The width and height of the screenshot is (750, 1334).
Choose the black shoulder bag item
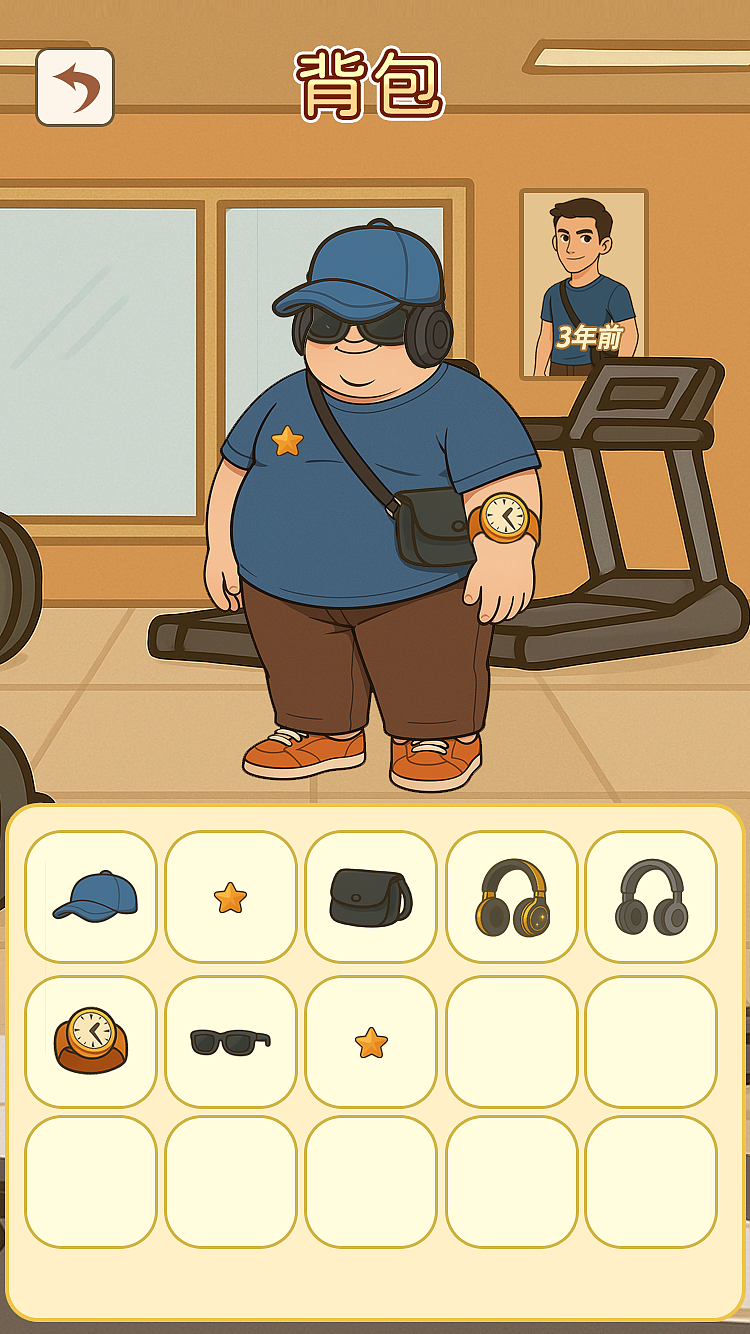point(371,896)
